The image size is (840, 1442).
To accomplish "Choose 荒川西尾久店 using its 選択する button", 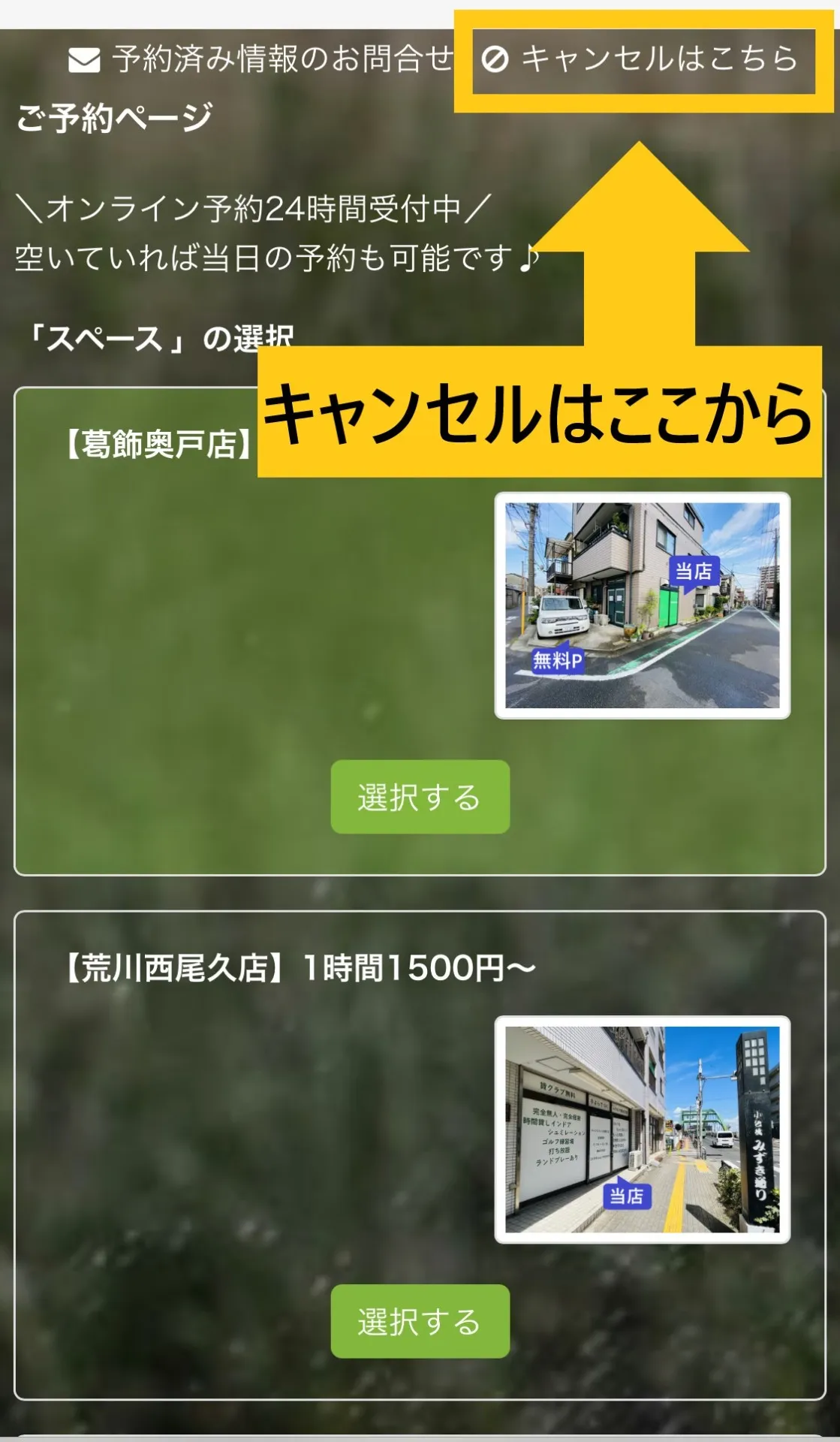I will click(x=420, y=1320).
